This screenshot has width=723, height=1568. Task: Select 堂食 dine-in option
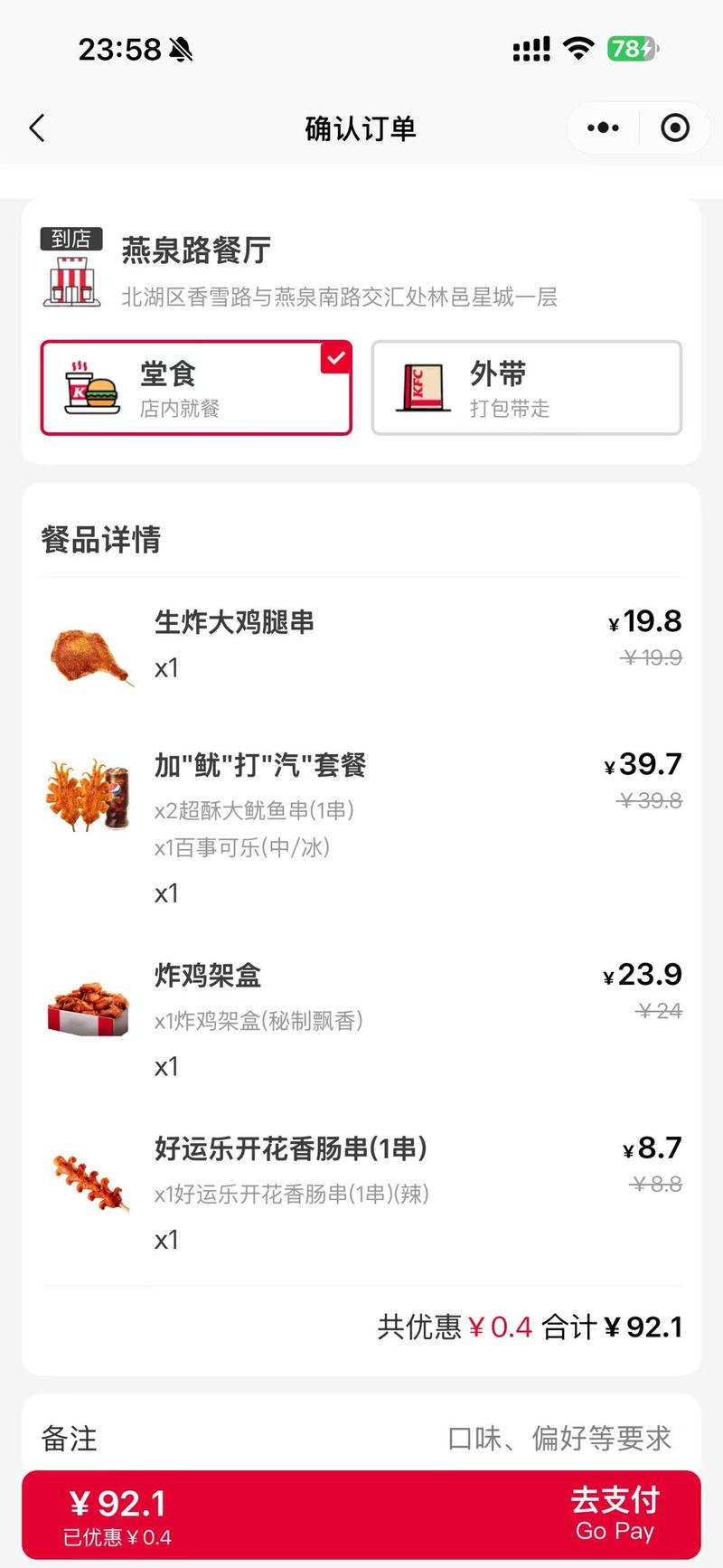(196, 389)
